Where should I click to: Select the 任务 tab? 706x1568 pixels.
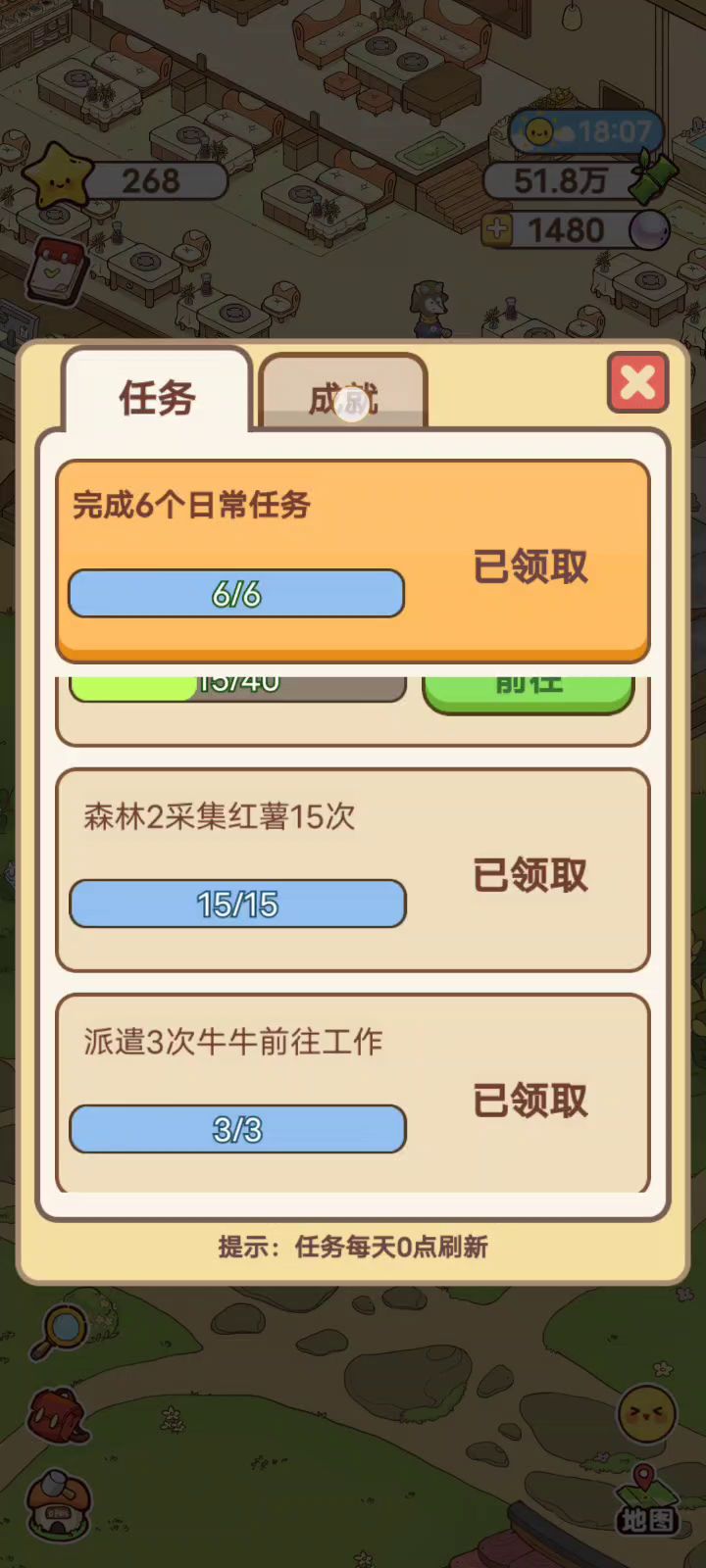click(157, 396)
